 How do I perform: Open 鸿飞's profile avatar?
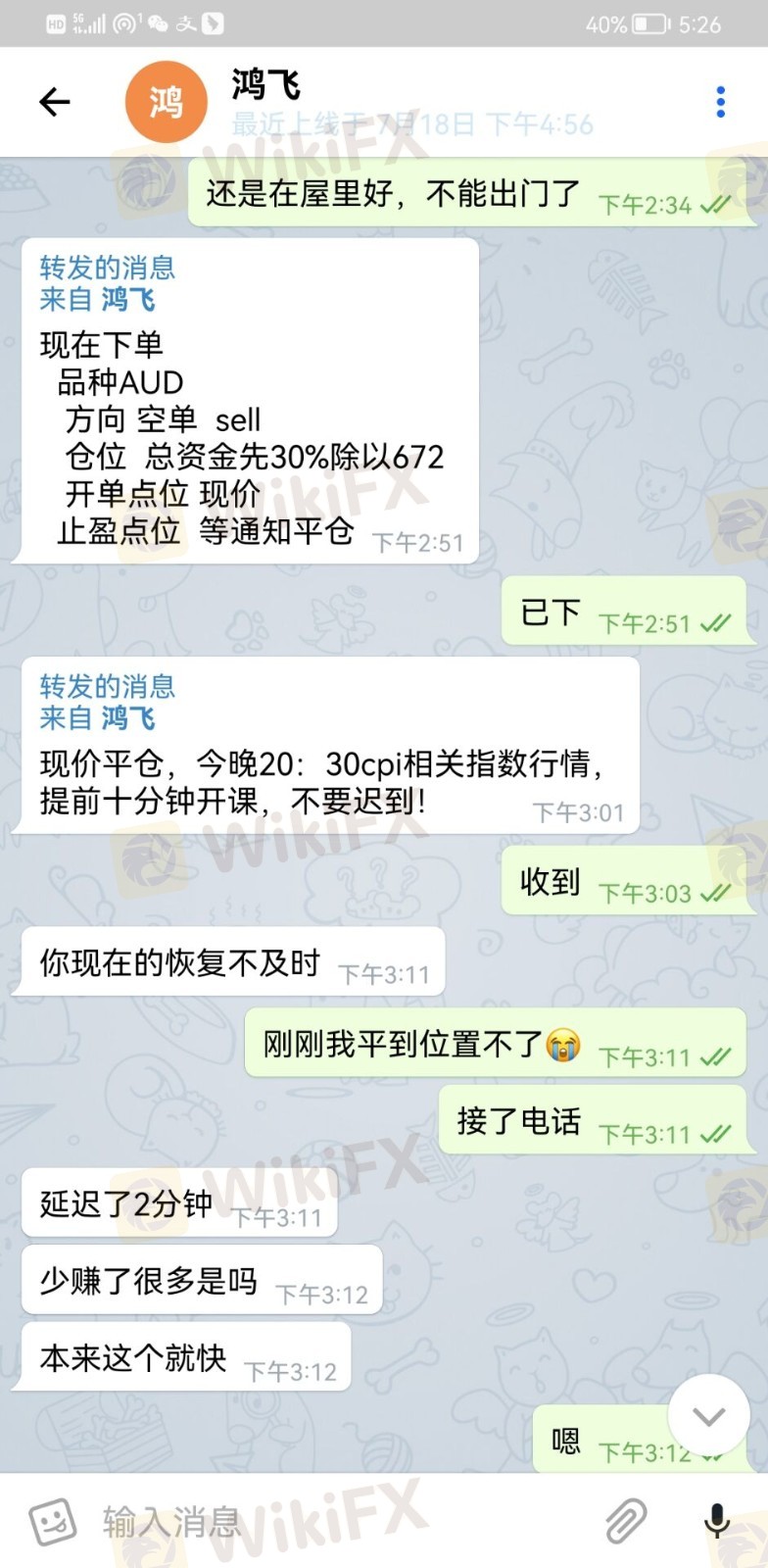click(167, 102)
